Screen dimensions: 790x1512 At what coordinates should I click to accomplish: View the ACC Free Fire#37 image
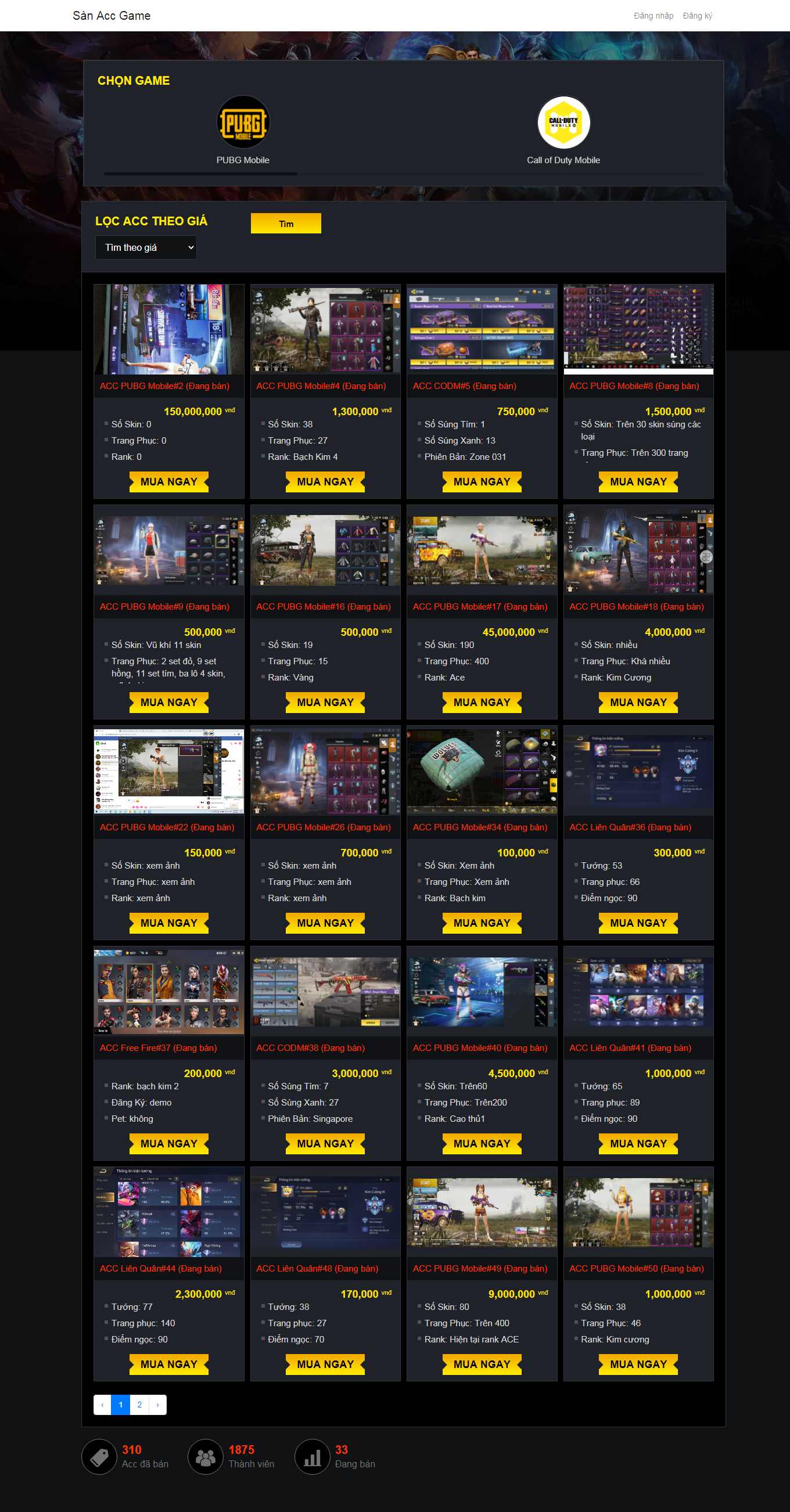click(x=168, y=991)
